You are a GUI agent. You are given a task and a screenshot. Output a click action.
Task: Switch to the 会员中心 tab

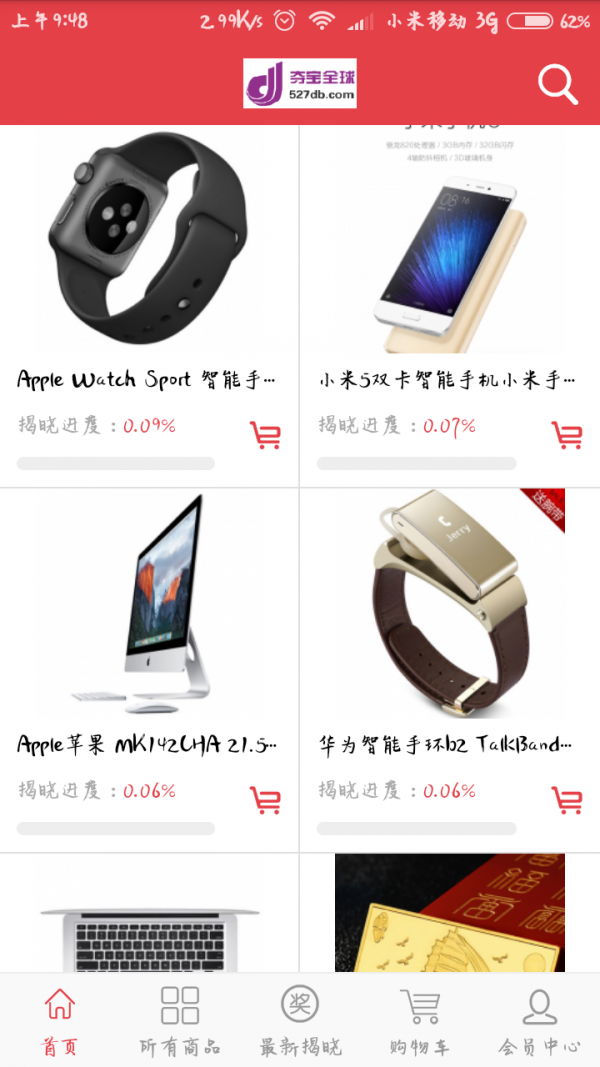[540, 1020]
